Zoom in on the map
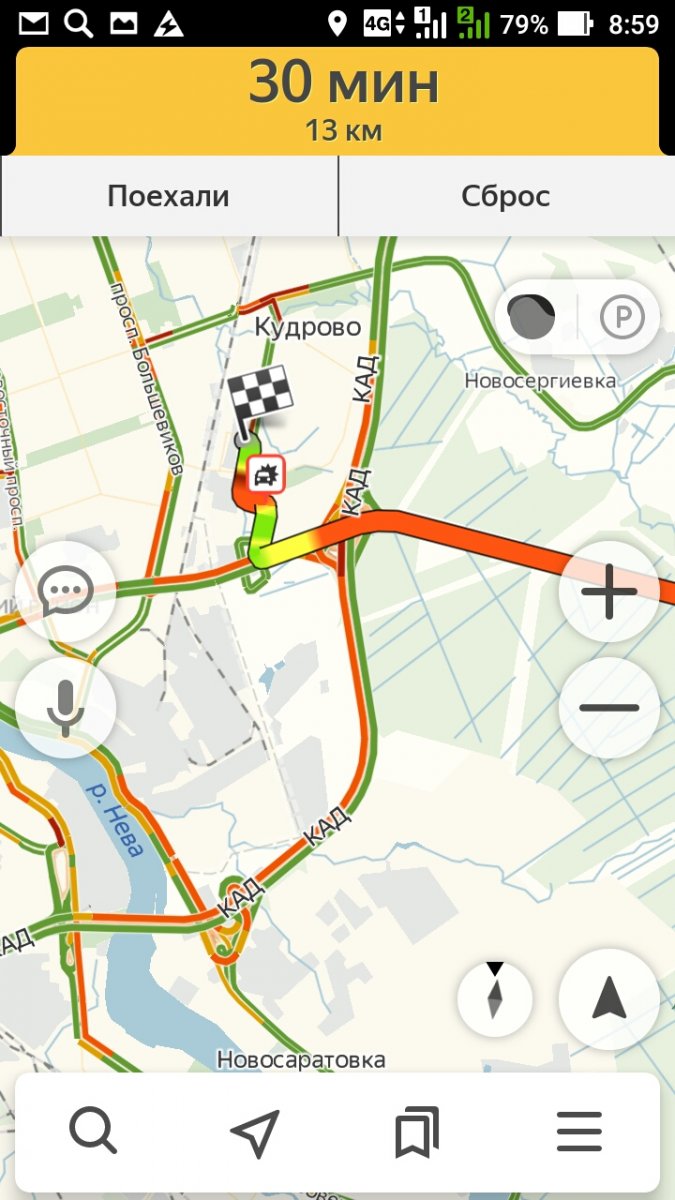The image size is (675, 1200). 608,592
